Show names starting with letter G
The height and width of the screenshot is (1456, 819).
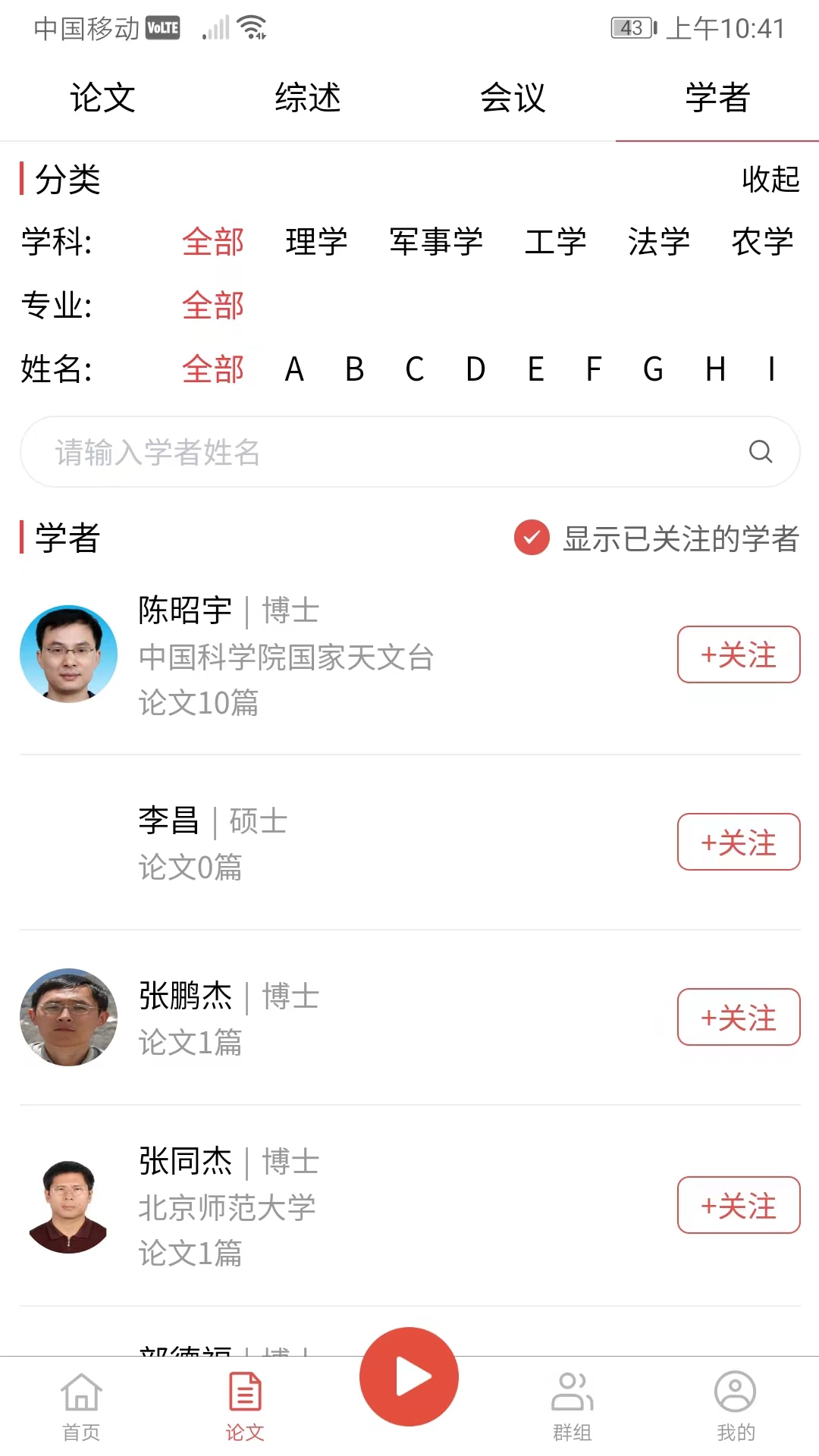[x=653, y=369]
